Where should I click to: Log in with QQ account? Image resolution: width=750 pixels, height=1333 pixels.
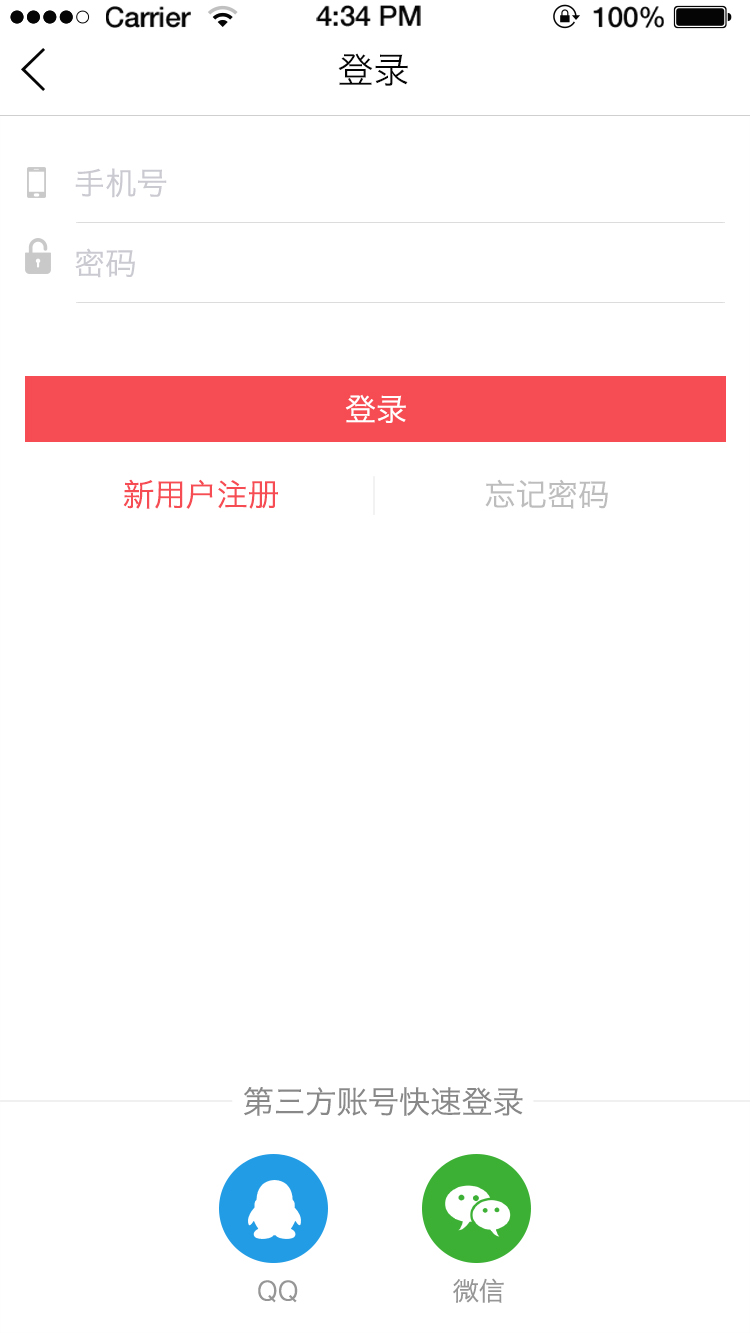tap(274, 1209)
